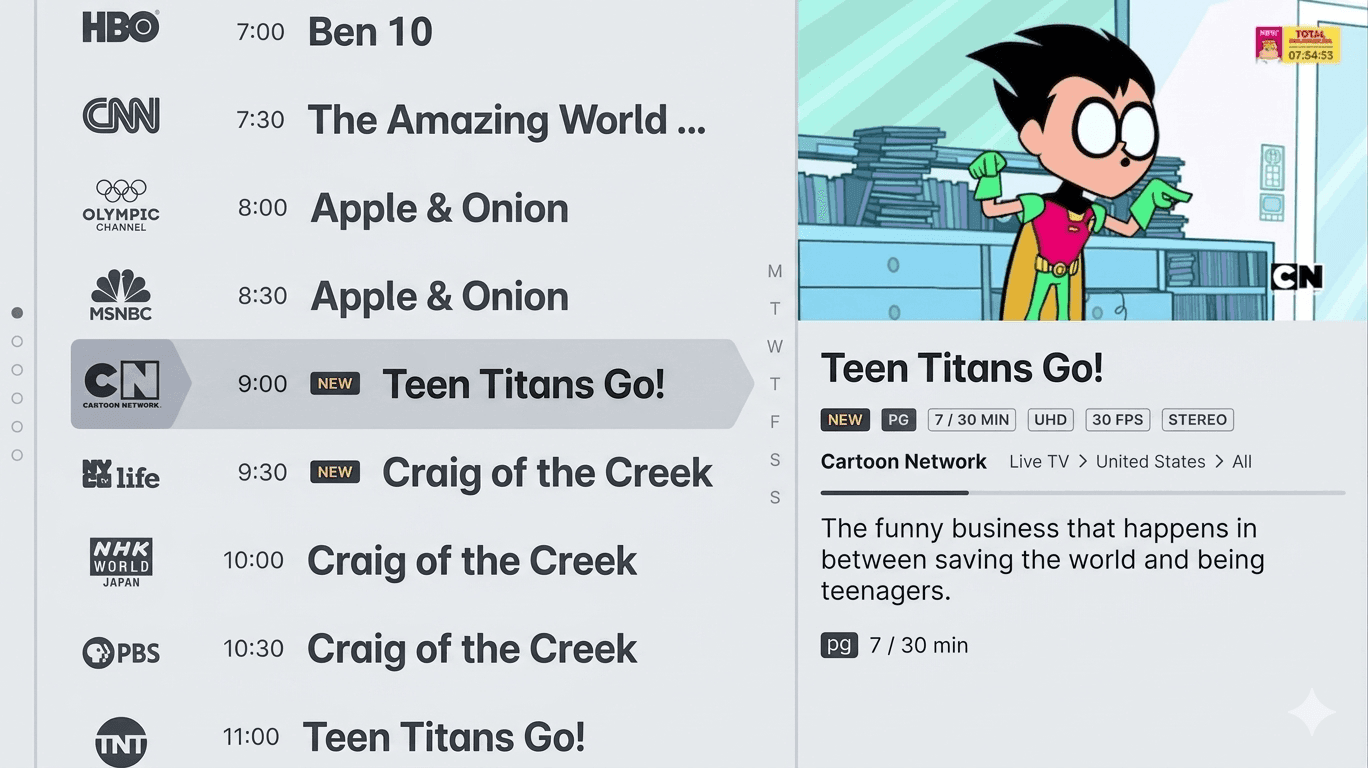The height and width of the screenshot is (768, 1368).
Task: Select The Amazing World 7:30 program
Action: click(x=506, y=120)
